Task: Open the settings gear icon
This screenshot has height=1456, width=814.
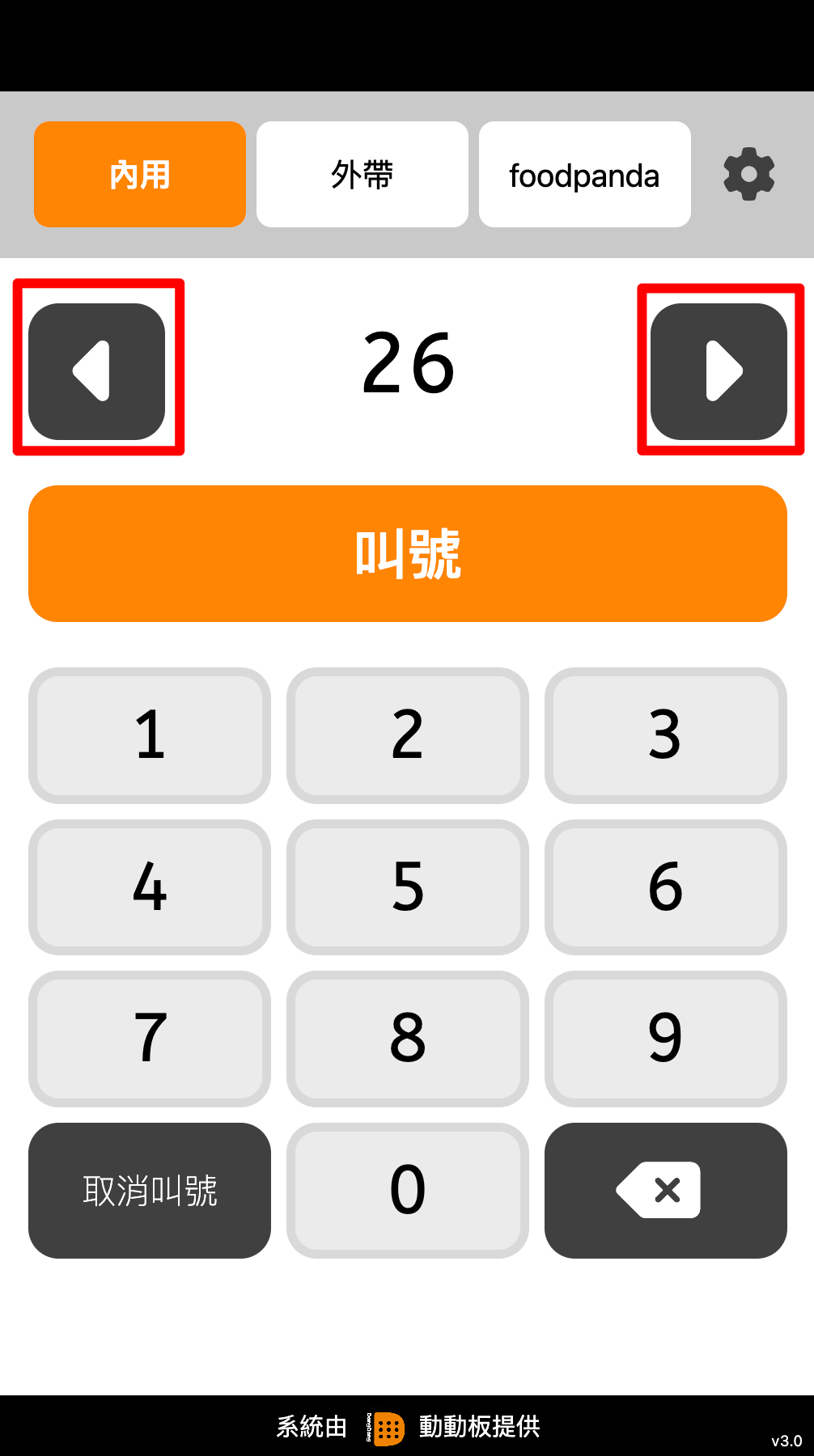Action: tap(748, 174)
